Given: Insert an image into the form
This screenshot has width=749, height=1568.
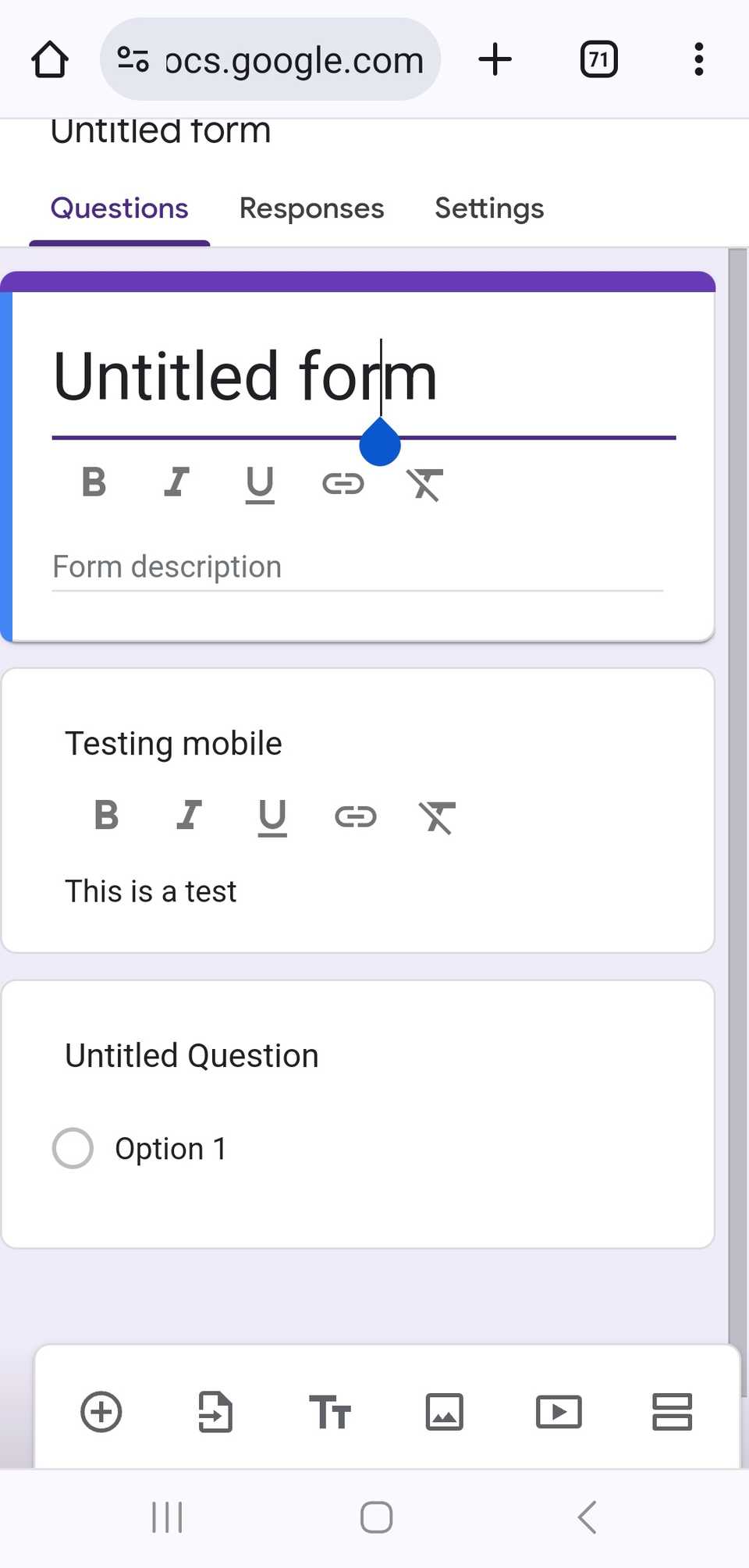Looking at the screenshot, I should tap(444, 1411).
